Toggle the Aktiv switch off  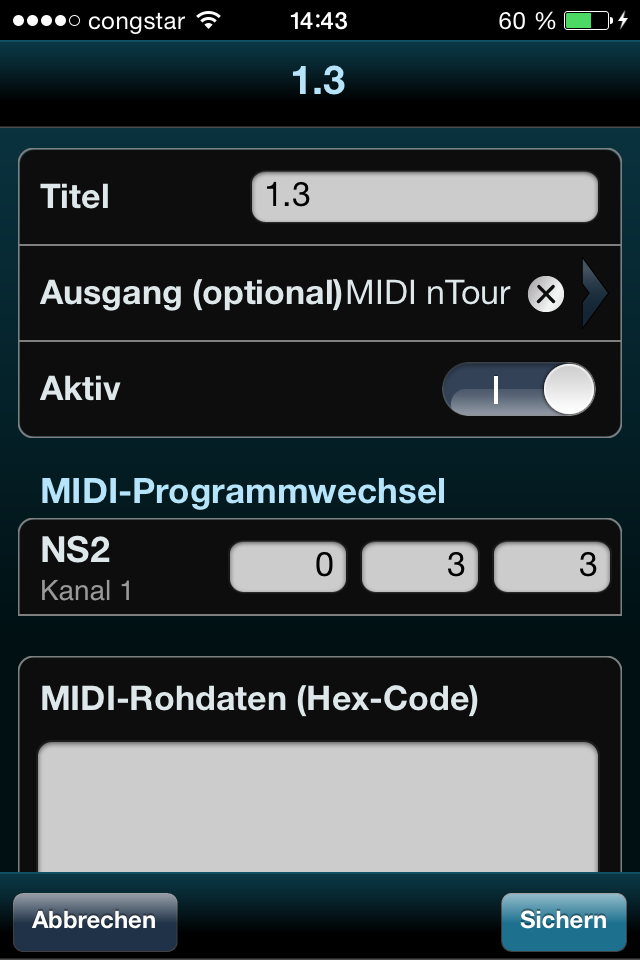pos(518,389)
